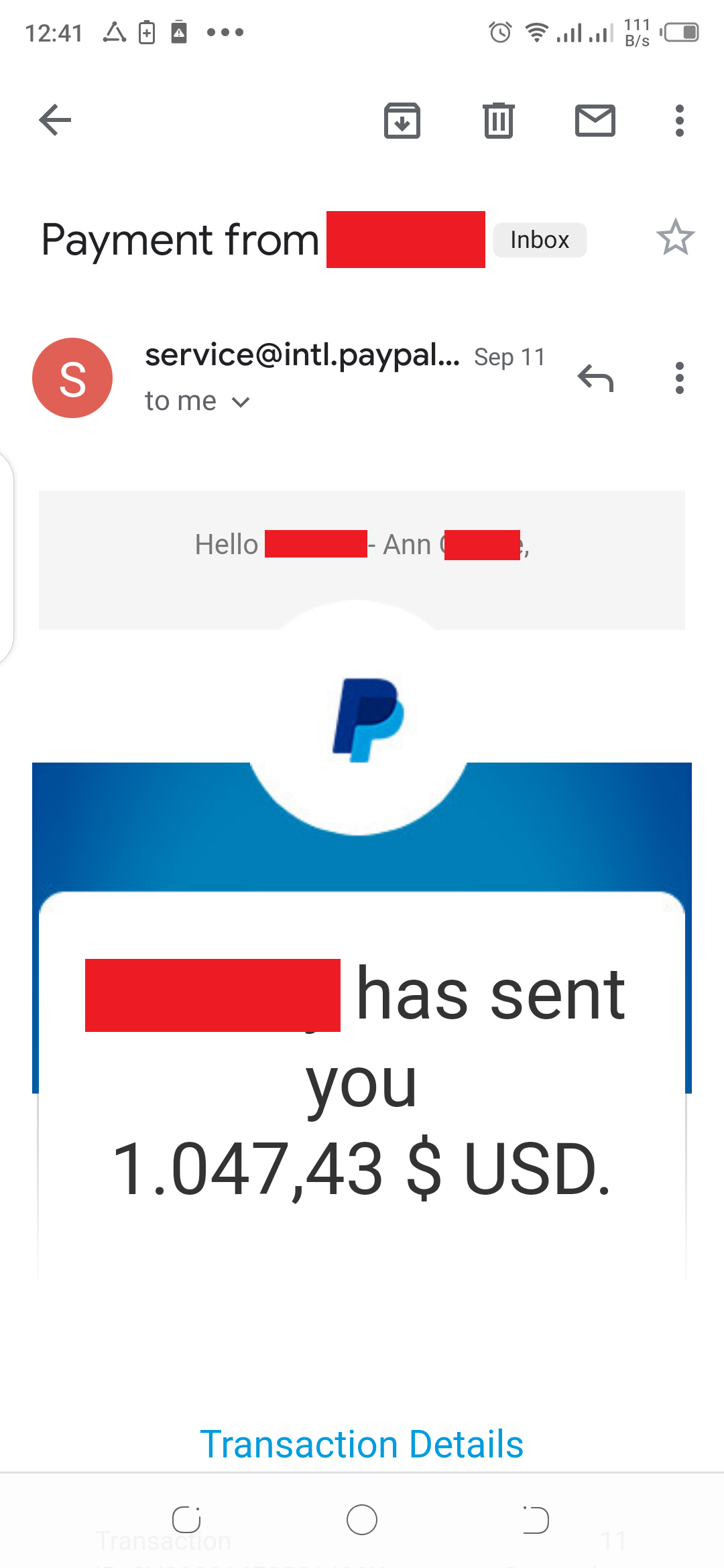
Task: Archive this PayPal email
Action: coord(402,121)
